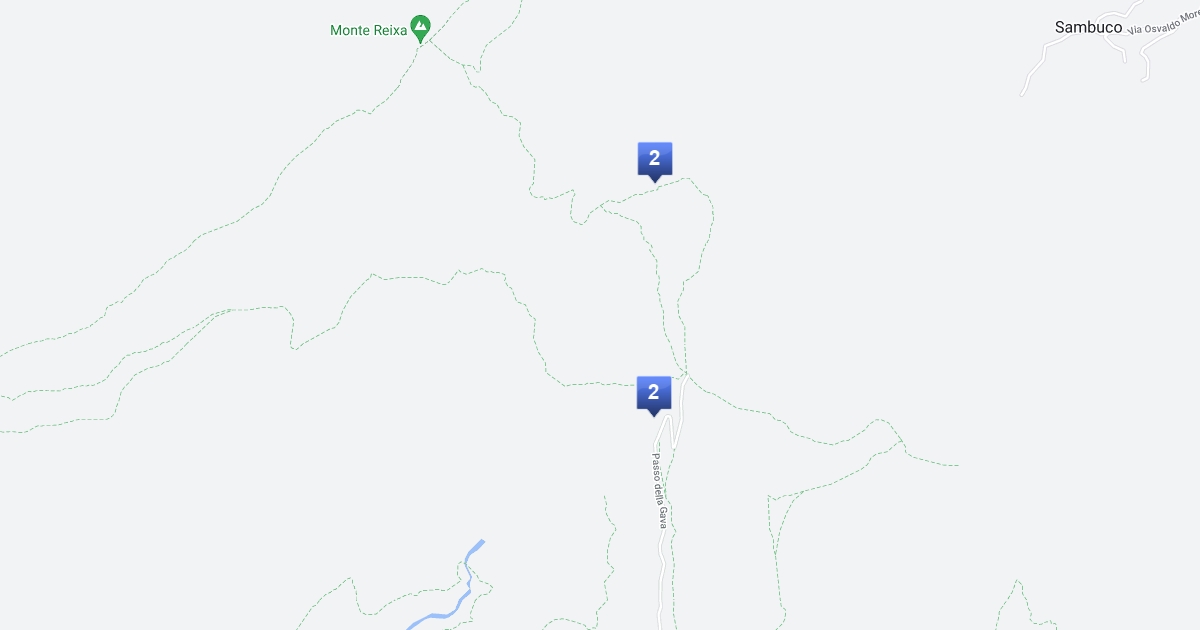Screen dimensions: 1200x630
Task: Open the 2 marker beside Passo della Gava
Action: tap(654, 393)
